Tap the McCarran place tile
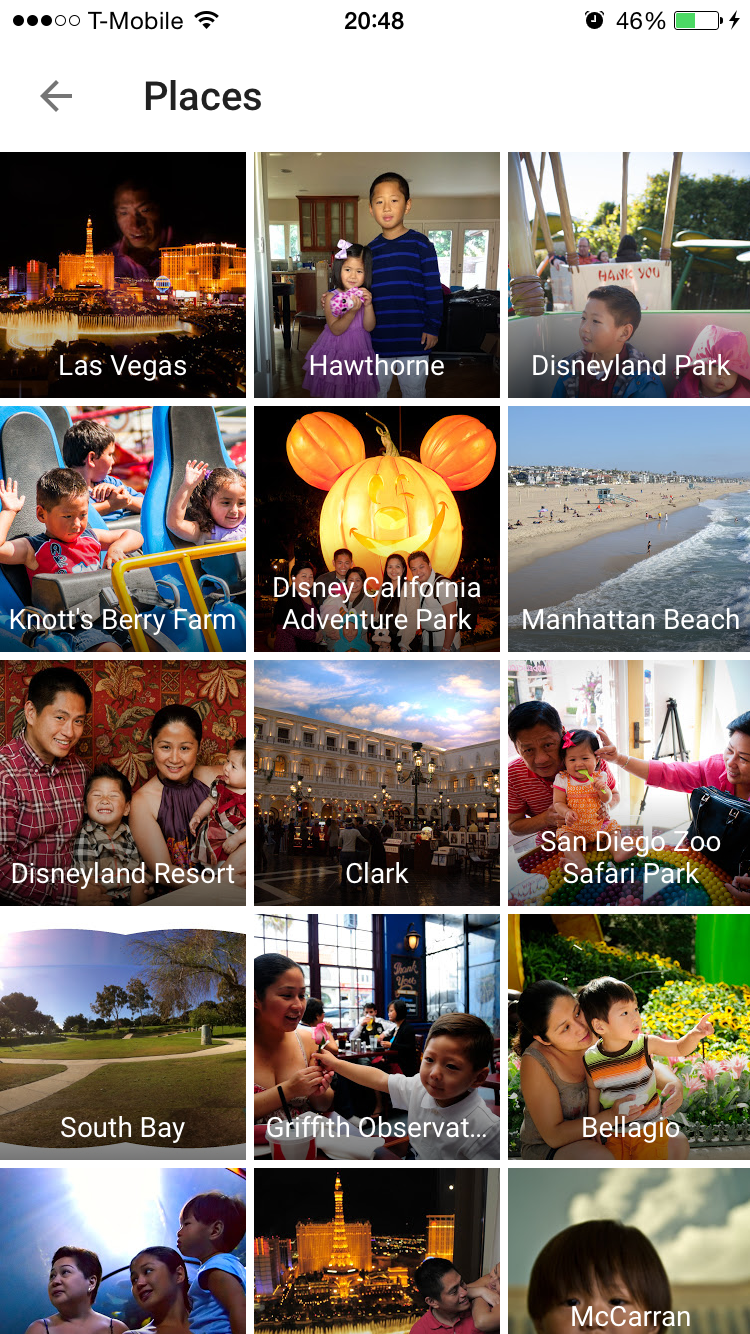Screen dimensions: 750x1334 [629, 1251]
